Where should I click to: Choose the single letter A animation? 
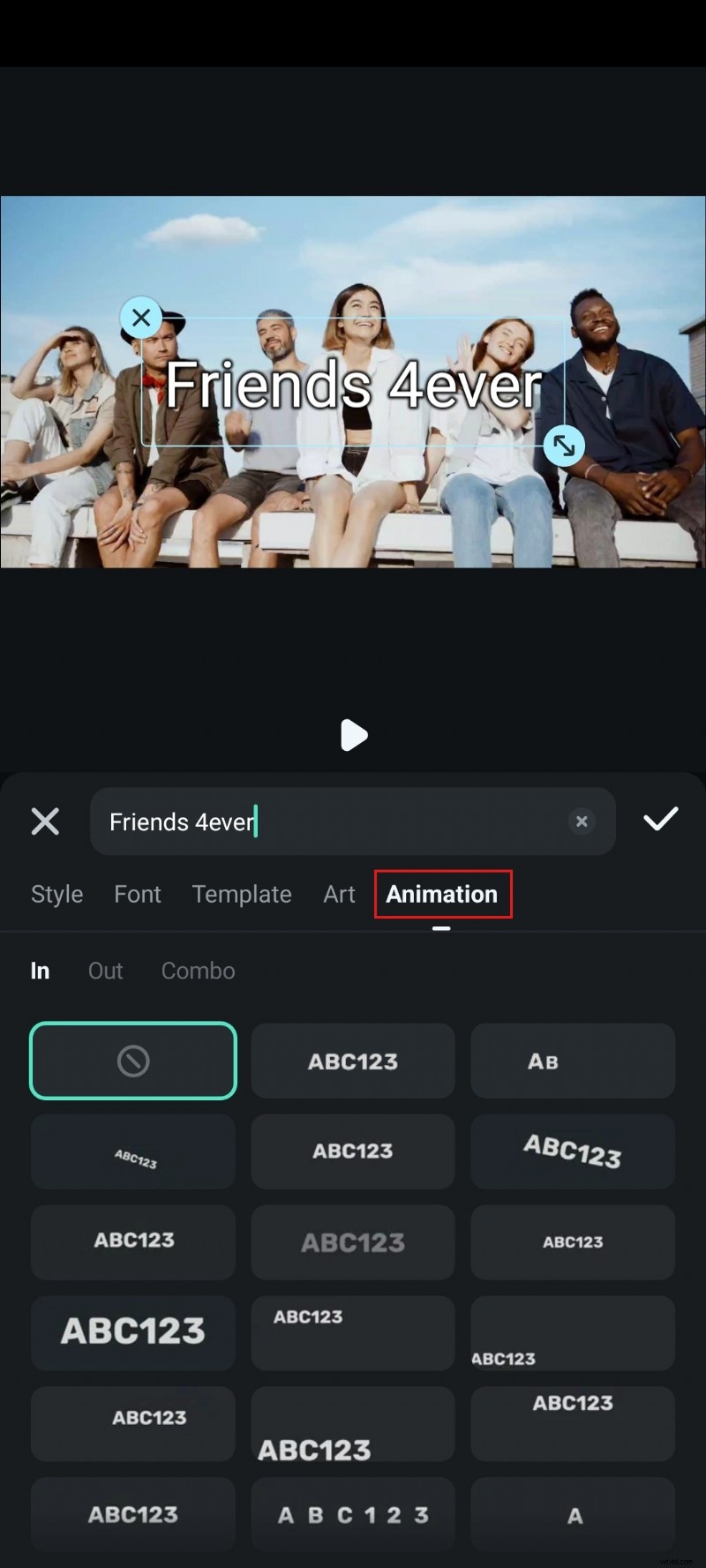[x=573, y=1515]
